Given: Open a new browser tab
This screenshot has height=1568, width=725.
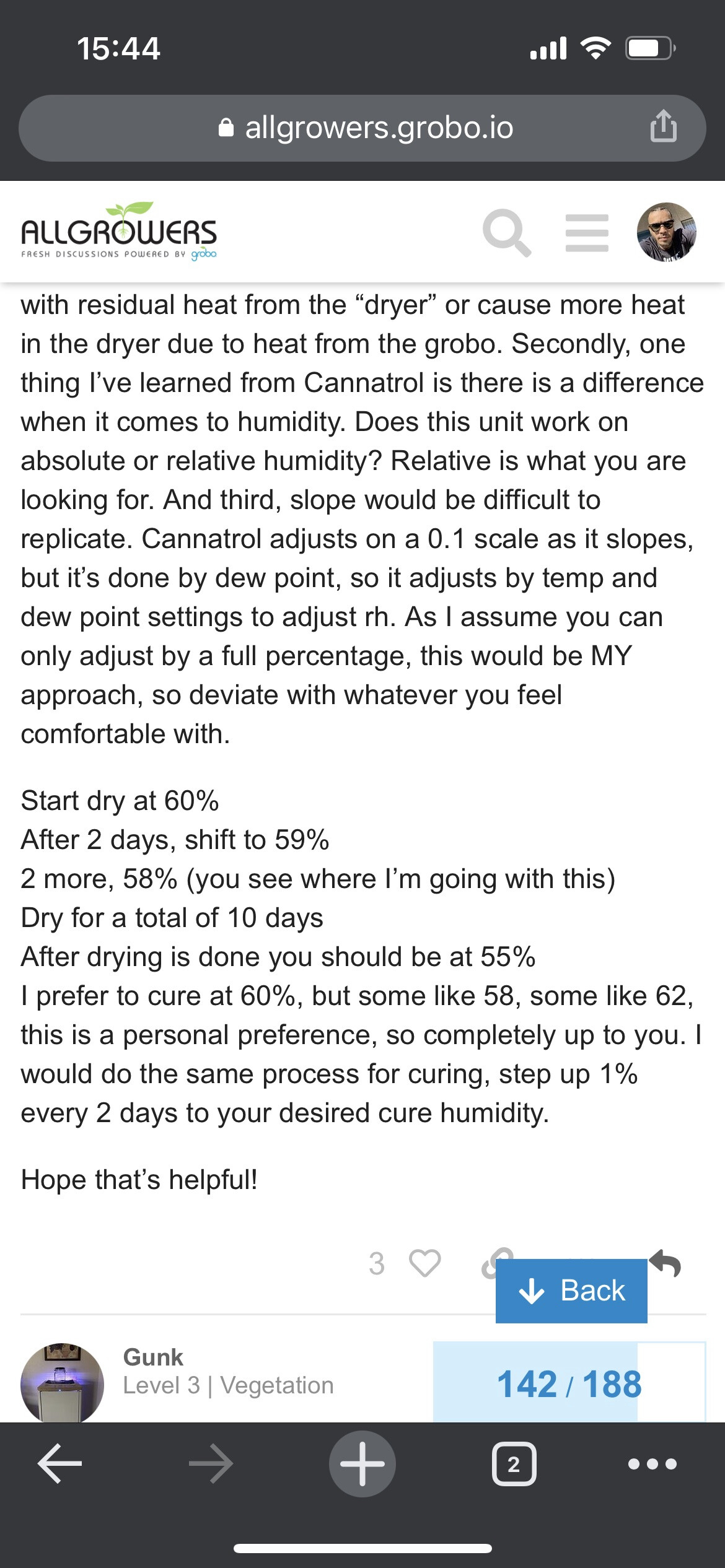Looking at the screenshot, I should coord(362,1464).
